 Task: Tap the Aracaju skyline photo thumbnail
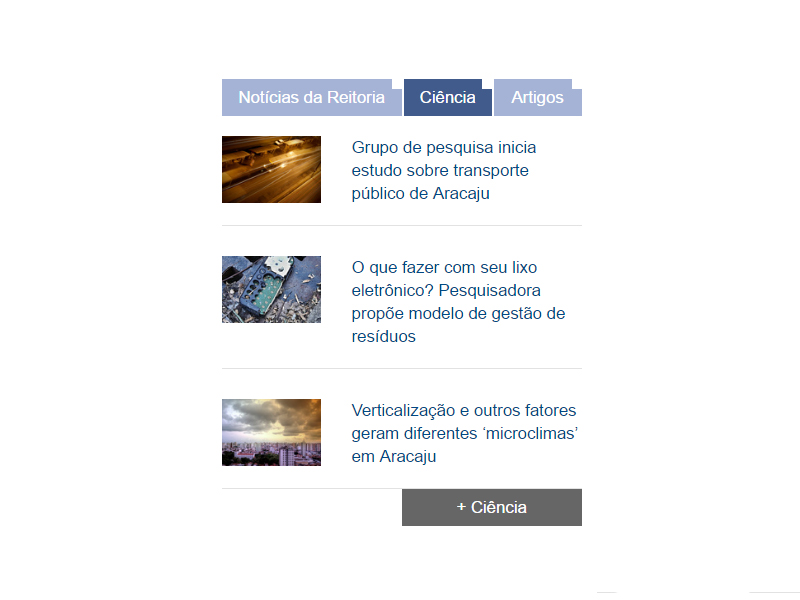(x=271, y=432)
